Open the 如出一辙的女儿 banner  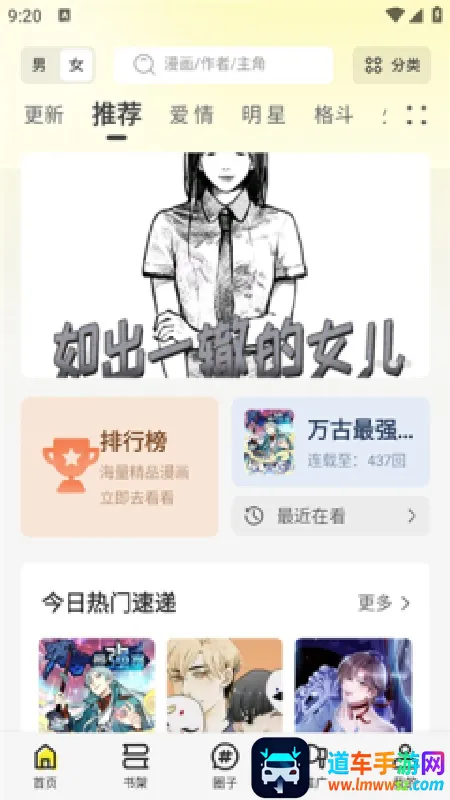coord(225,265)
